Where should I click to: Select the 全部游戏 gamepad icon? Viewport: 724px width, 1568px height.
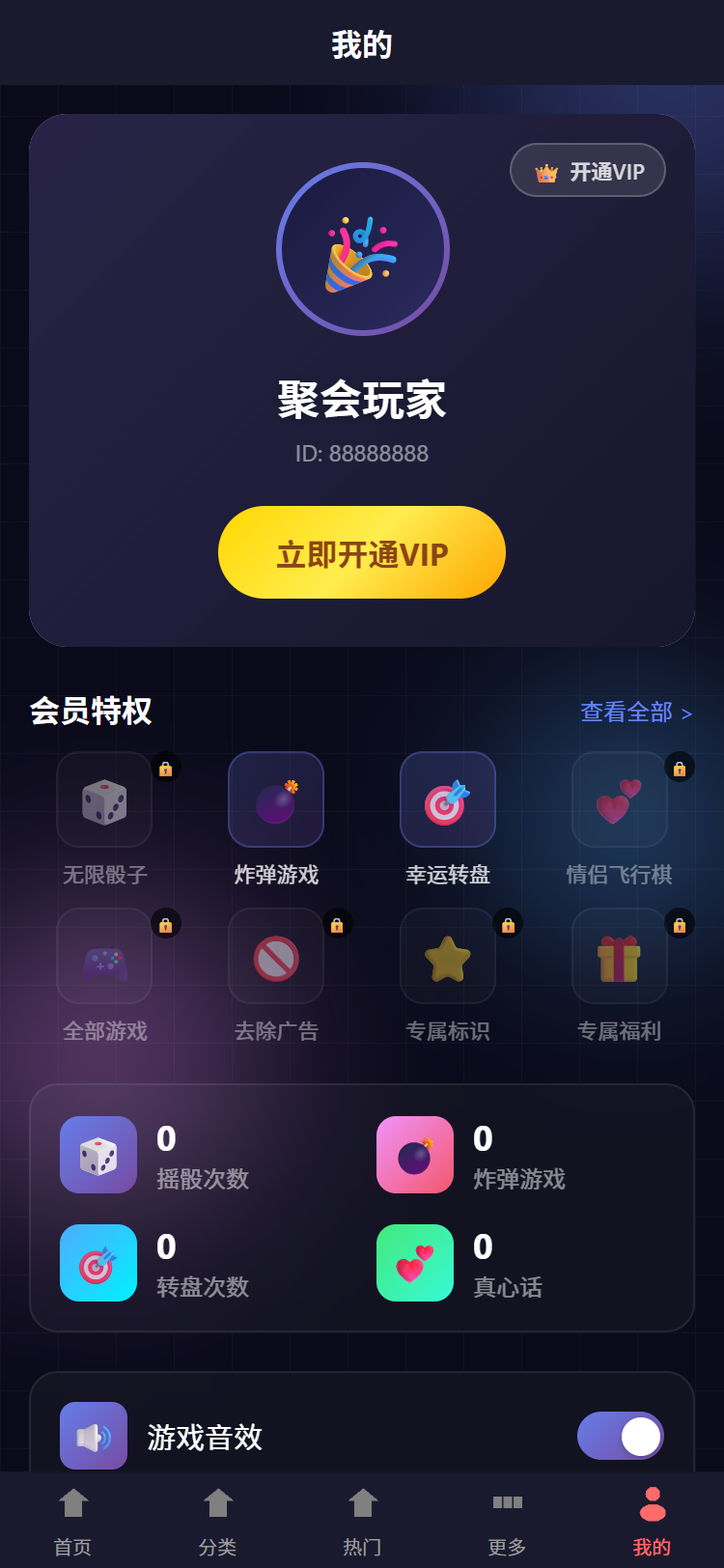pos(104,956)
